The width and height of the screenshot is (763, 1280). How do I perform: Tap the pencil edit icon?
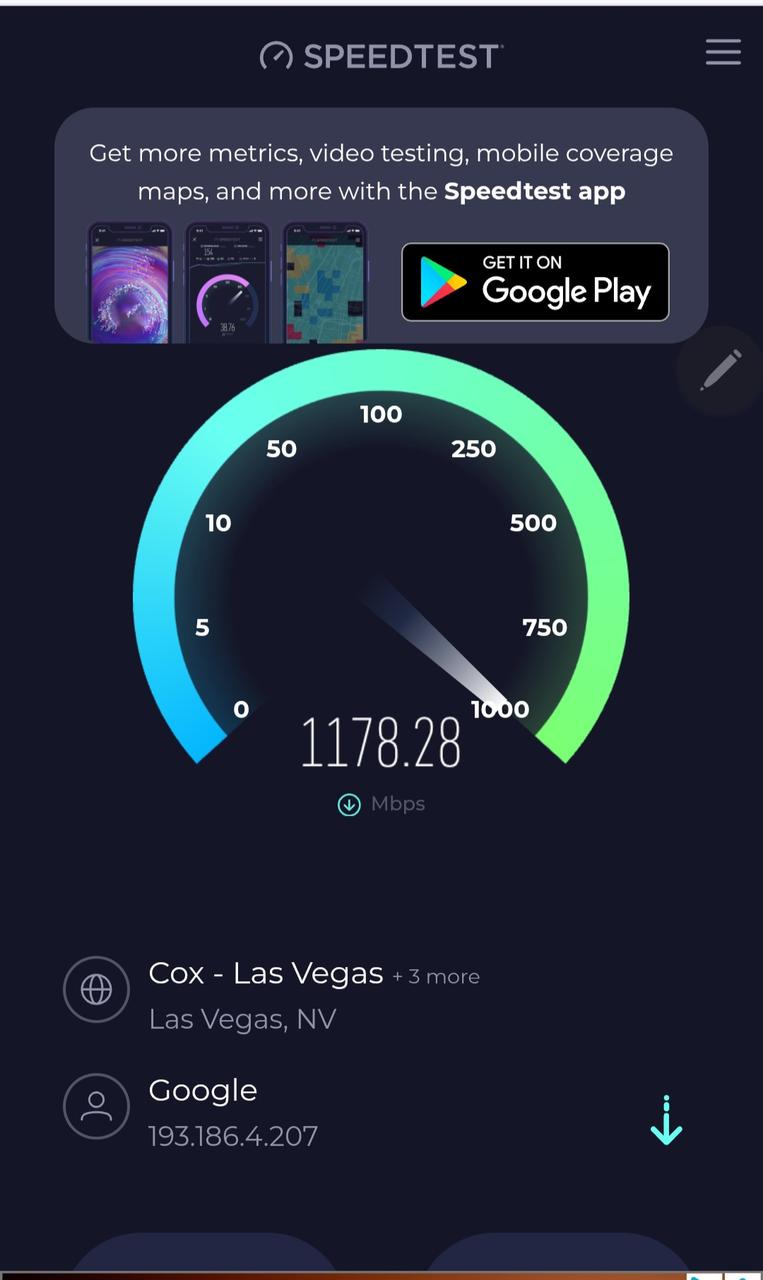coord(720,370)
